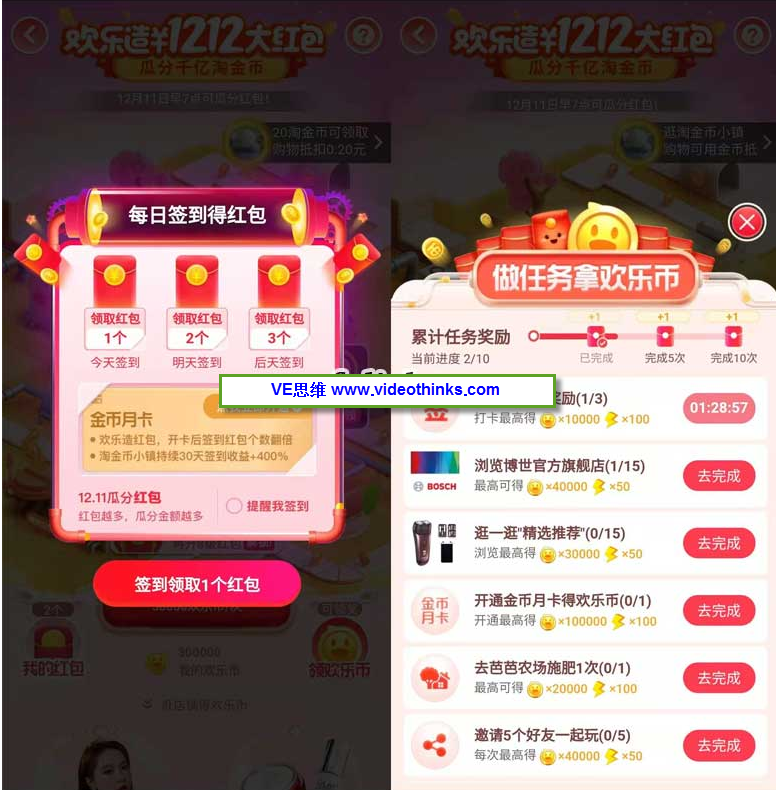Tap 去完成 for 开通金币月卡得欢乐币
This screenshot has width=776, height=790.
coord(718,610)
